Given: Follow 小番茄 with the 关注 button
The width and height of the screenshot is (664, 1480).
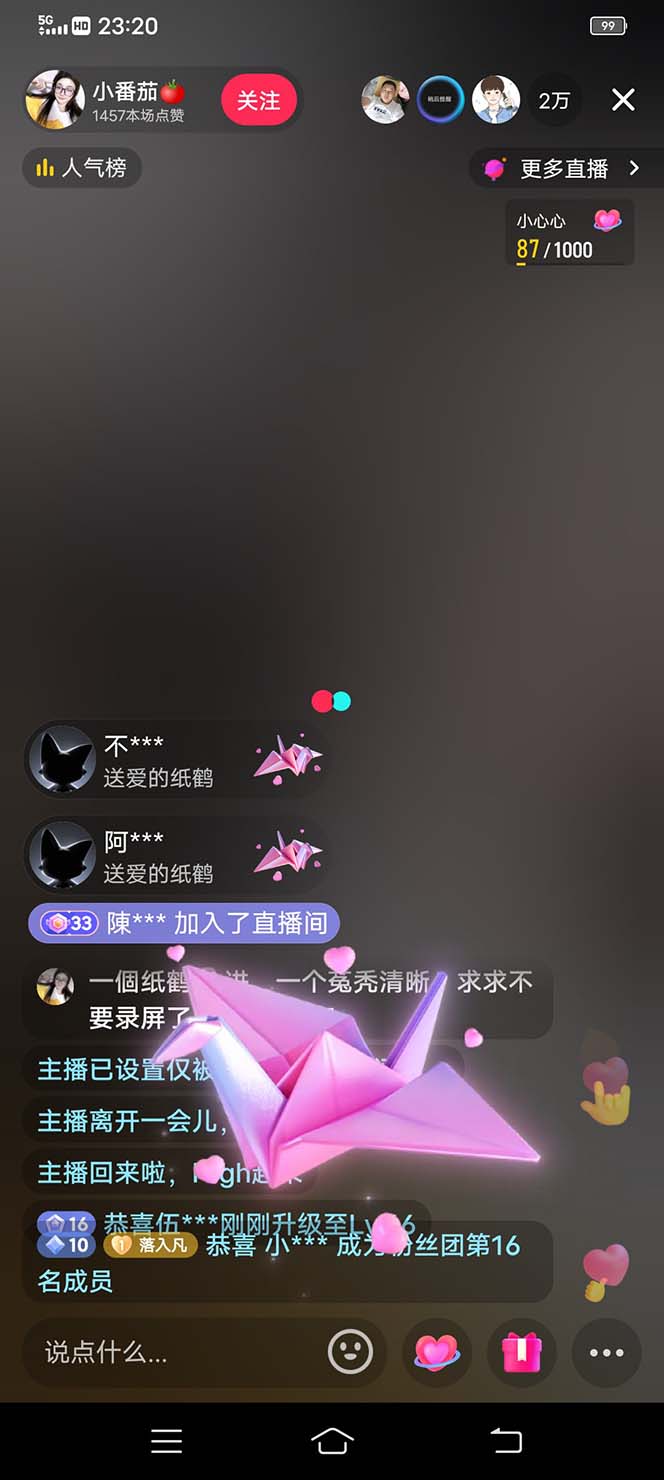Looking at the screenshot, I should 259,100.
